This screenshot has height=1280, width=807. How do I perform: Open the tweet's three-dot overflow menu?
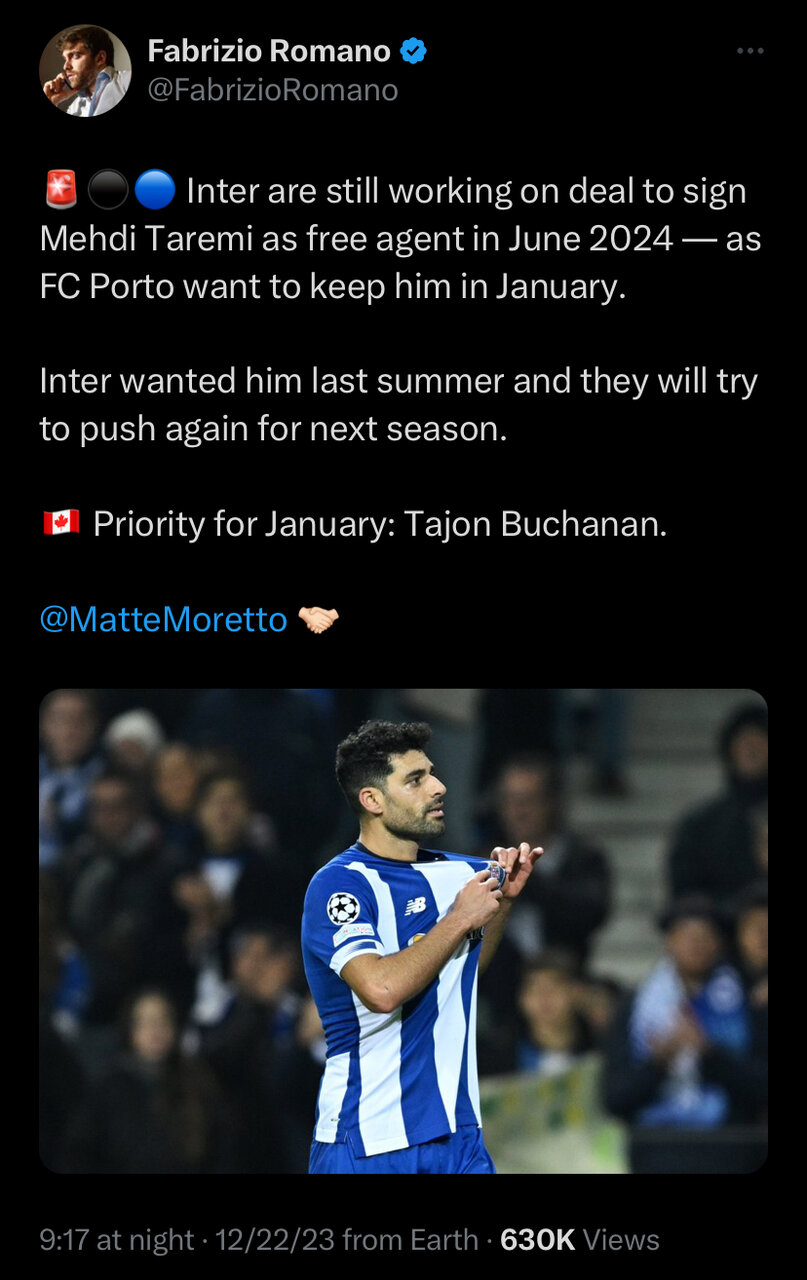tap(749, 51)
